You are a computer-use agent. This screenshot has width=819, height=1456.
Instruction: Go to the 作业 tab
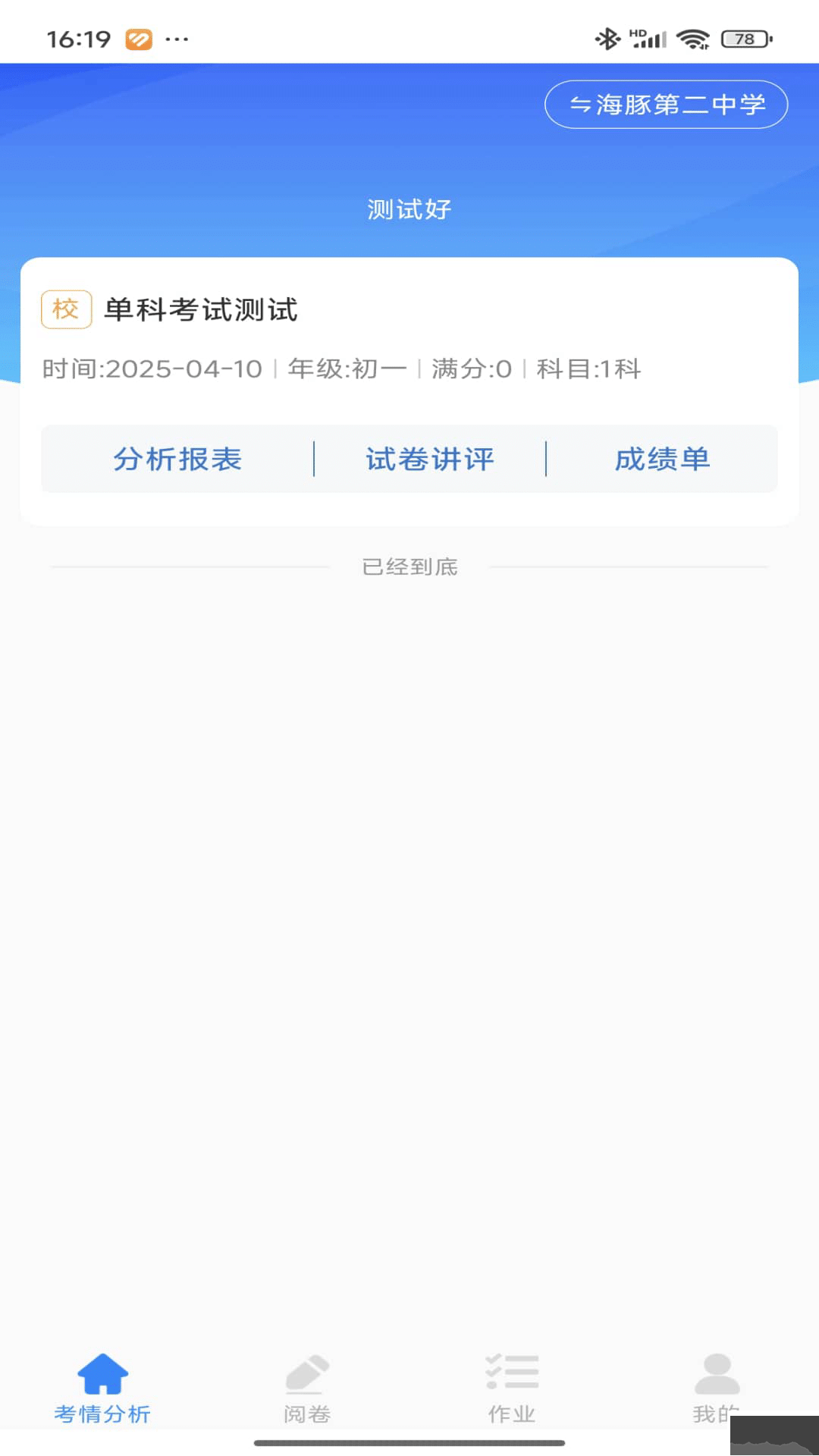click(512, 1389)
